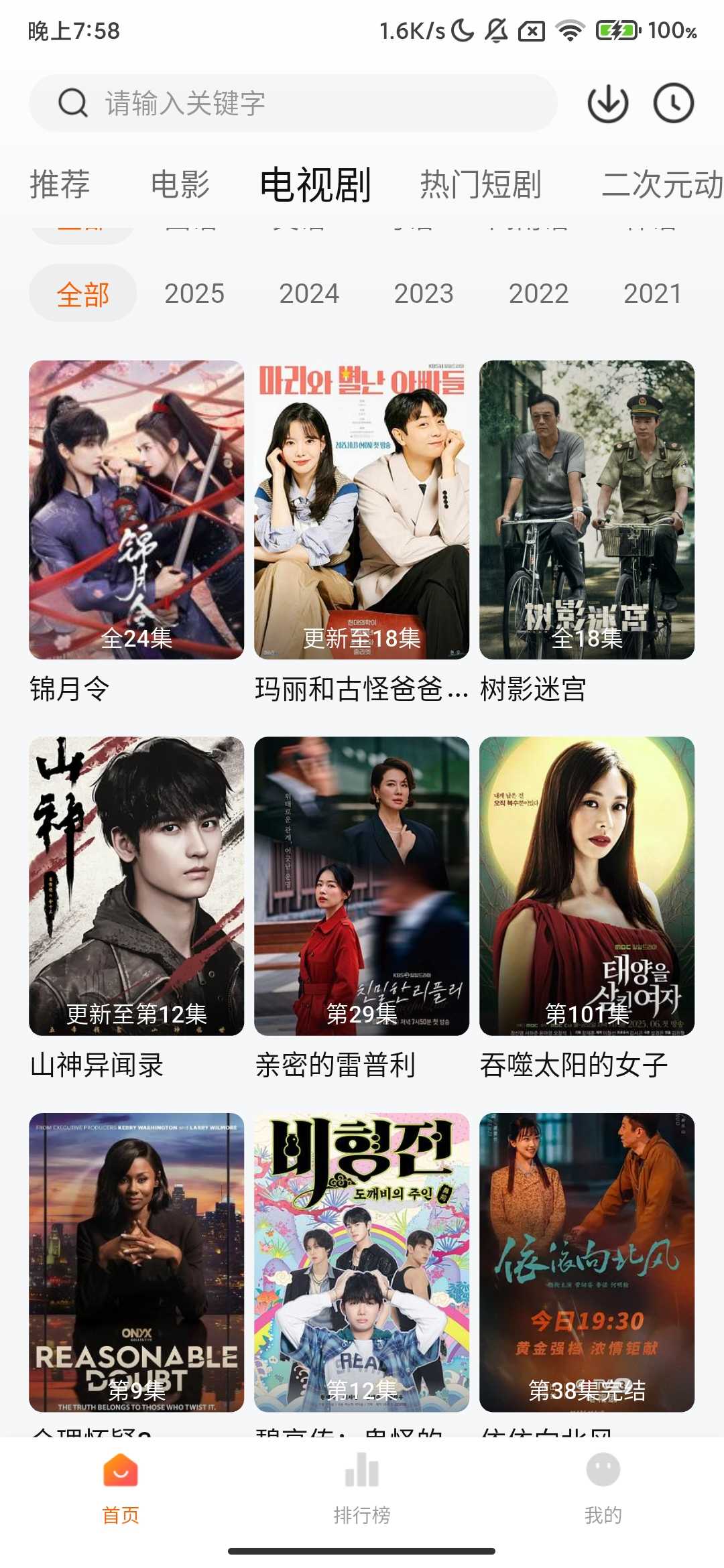This screenshot has height=1568, width=724.
Task: Select the 2021 year filter
Action: 652,293
